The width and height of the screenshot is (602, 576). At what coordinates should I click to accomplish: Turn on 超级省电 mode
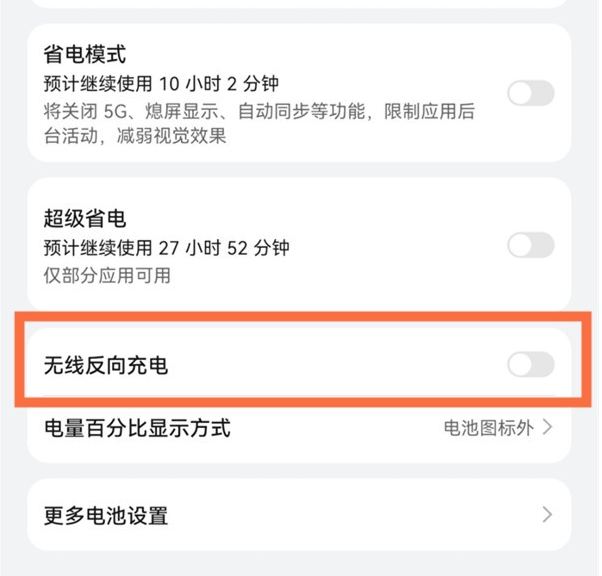(x=530, y=245)
